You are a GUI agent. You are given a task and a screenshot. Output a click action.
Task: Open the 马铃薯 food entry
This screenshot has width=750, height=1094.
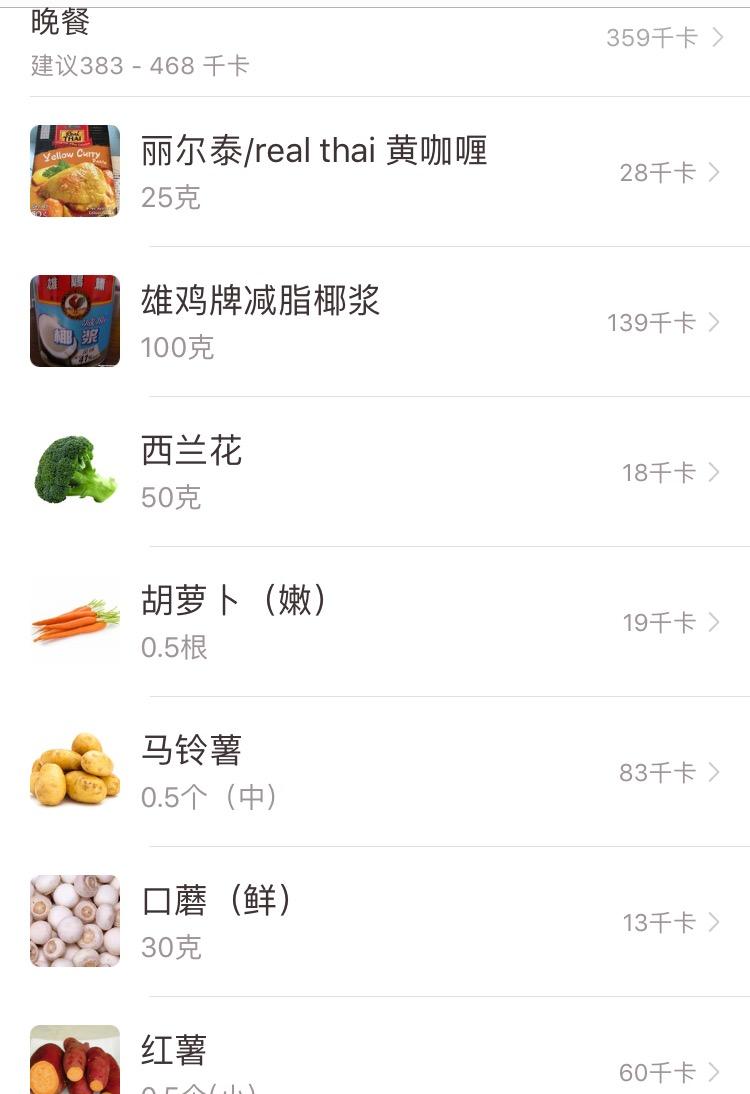tap(375, 771)
